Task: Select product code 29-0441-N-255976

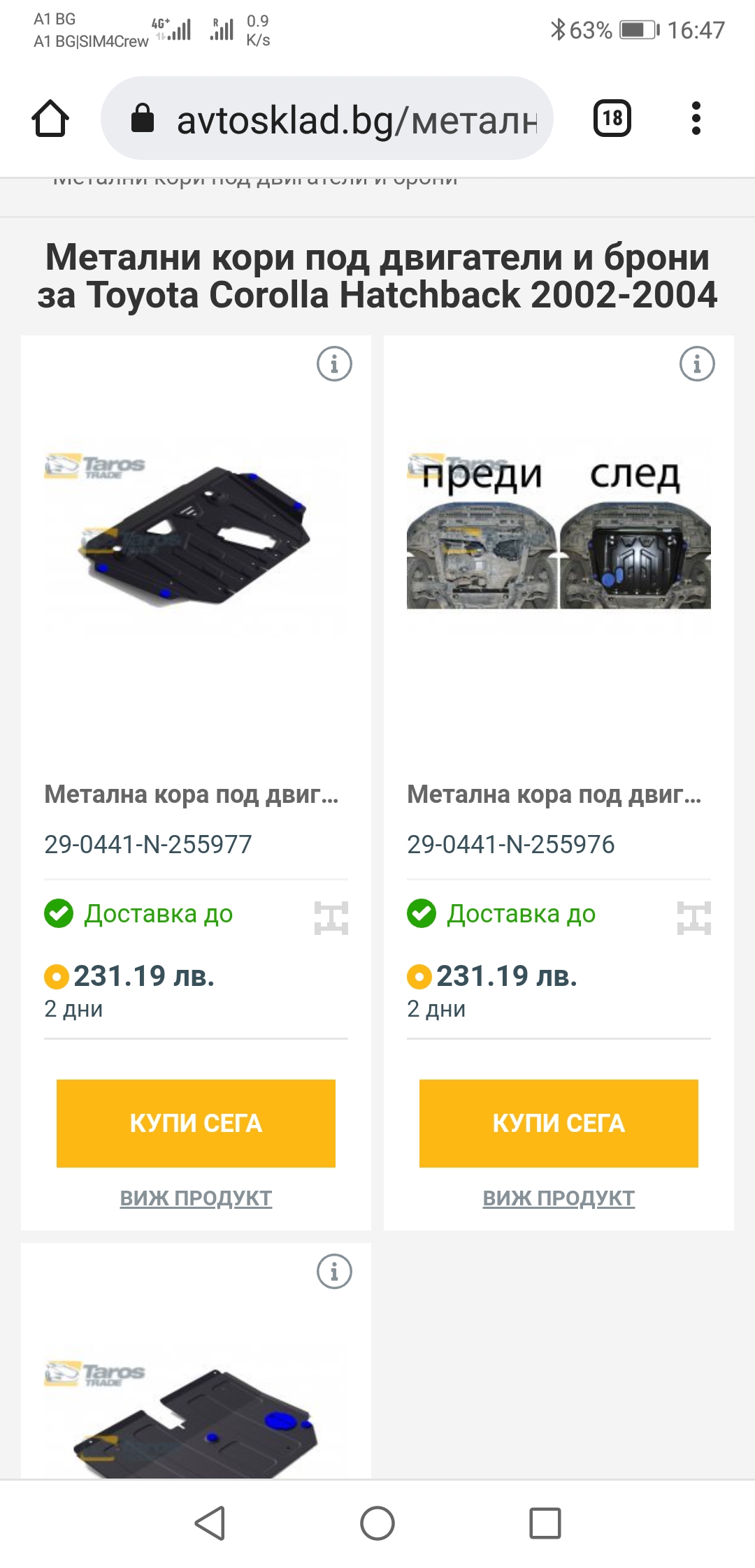Action: 511,845
